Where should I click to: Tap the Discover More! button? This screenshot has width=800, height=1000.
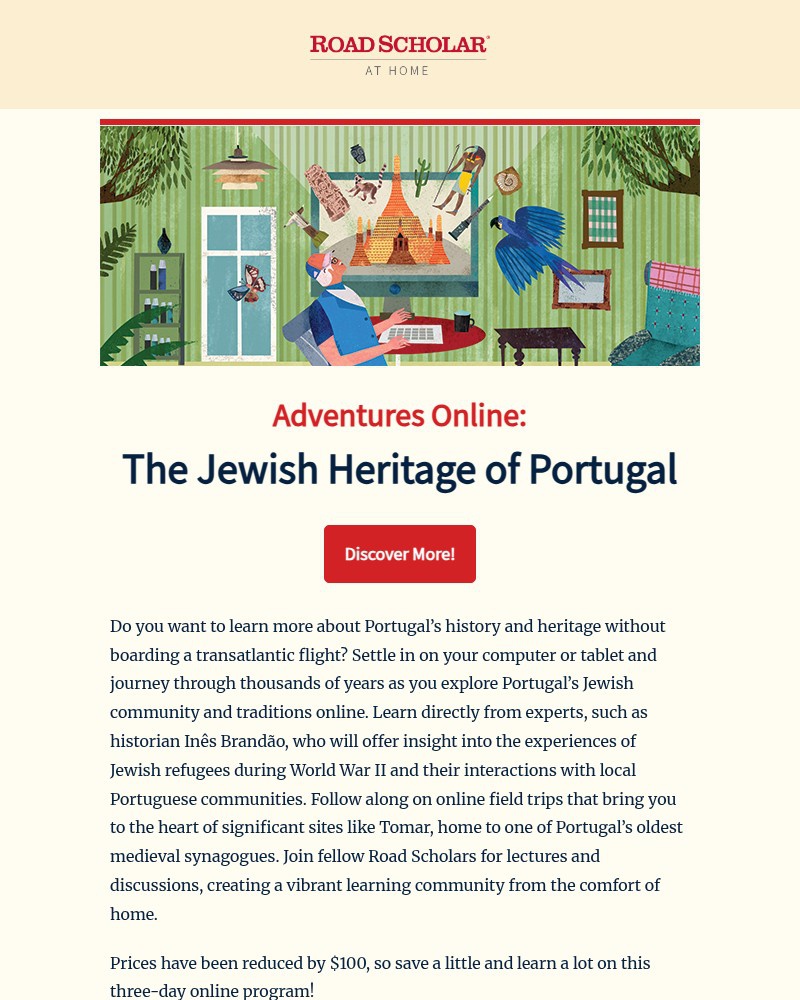399,554
